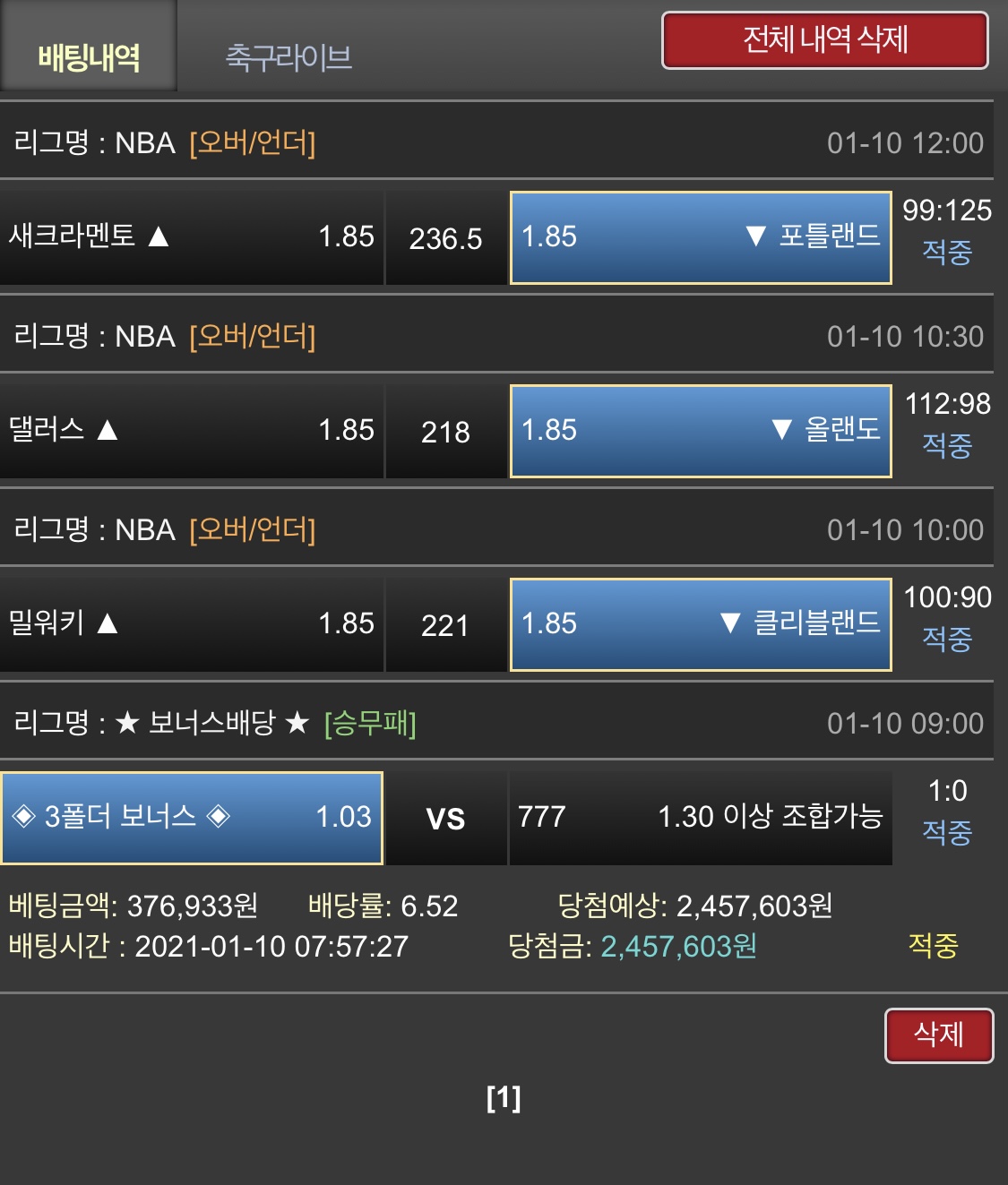Open the 축구라이브 tab
Screen dimensions: 1008x1185
point(289,57)
